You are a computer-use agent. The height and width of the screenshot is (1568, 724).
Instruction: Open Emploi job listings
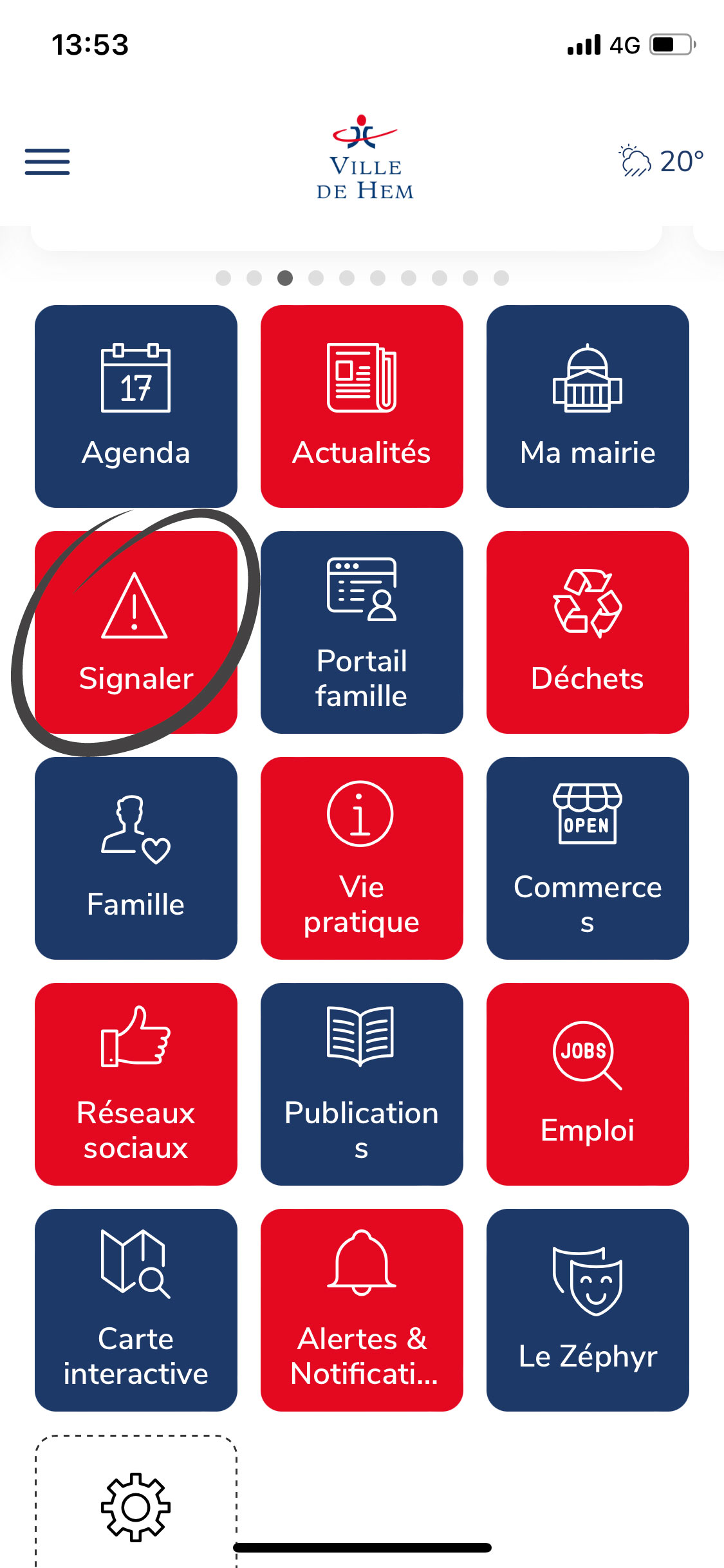(x=588, y=1084)
